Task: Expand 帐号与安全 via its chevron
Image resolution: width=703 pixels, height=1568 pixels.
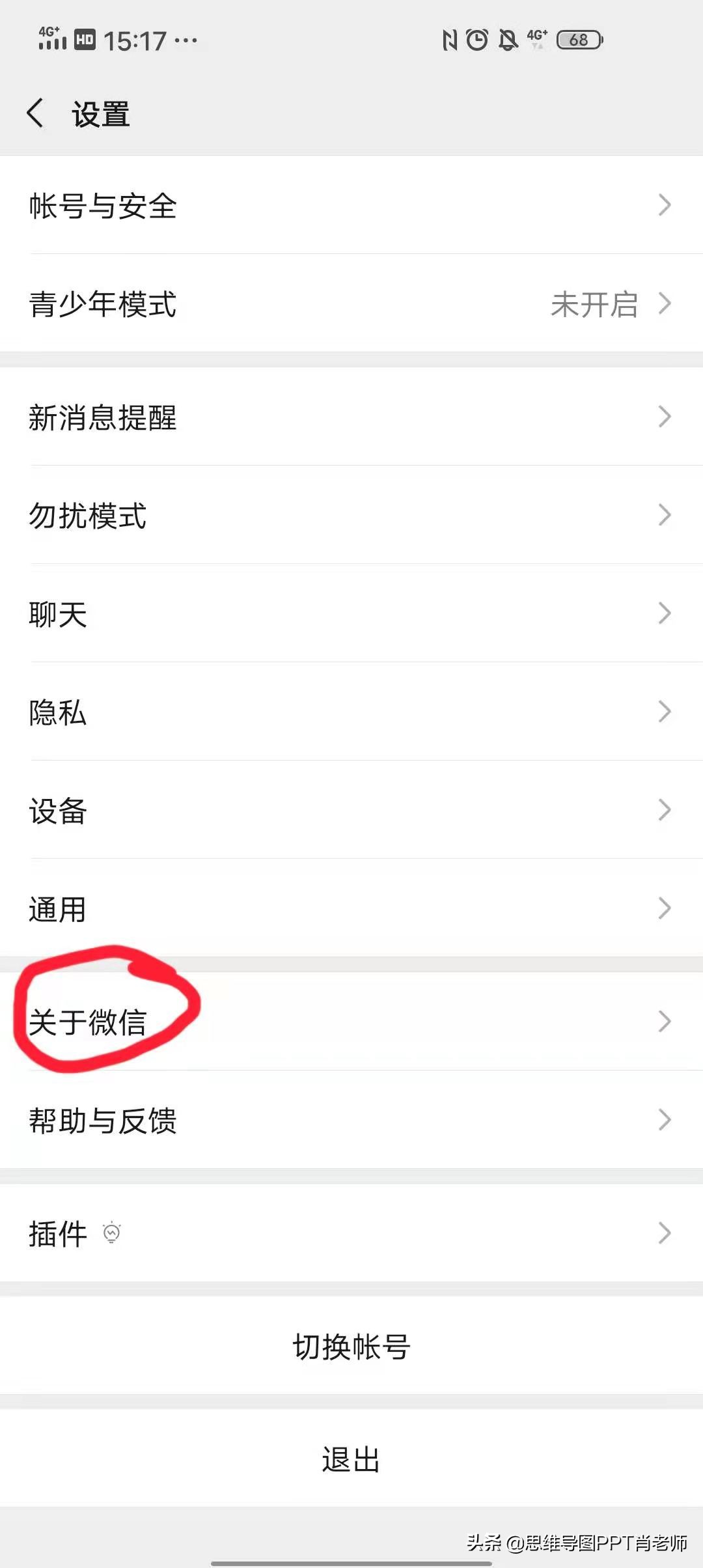Action: (x=665, y=205)
